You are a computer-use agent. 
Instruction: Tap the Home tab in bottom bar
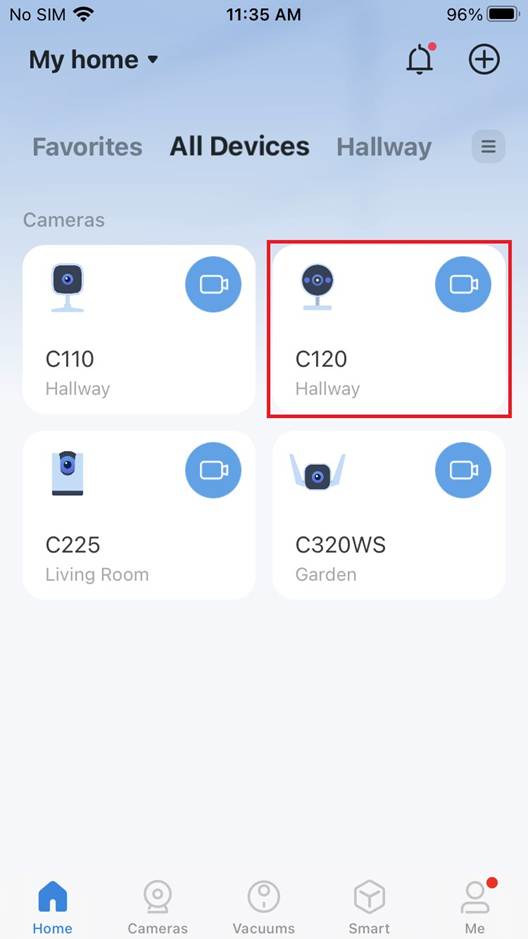click(x=53, y=907)
